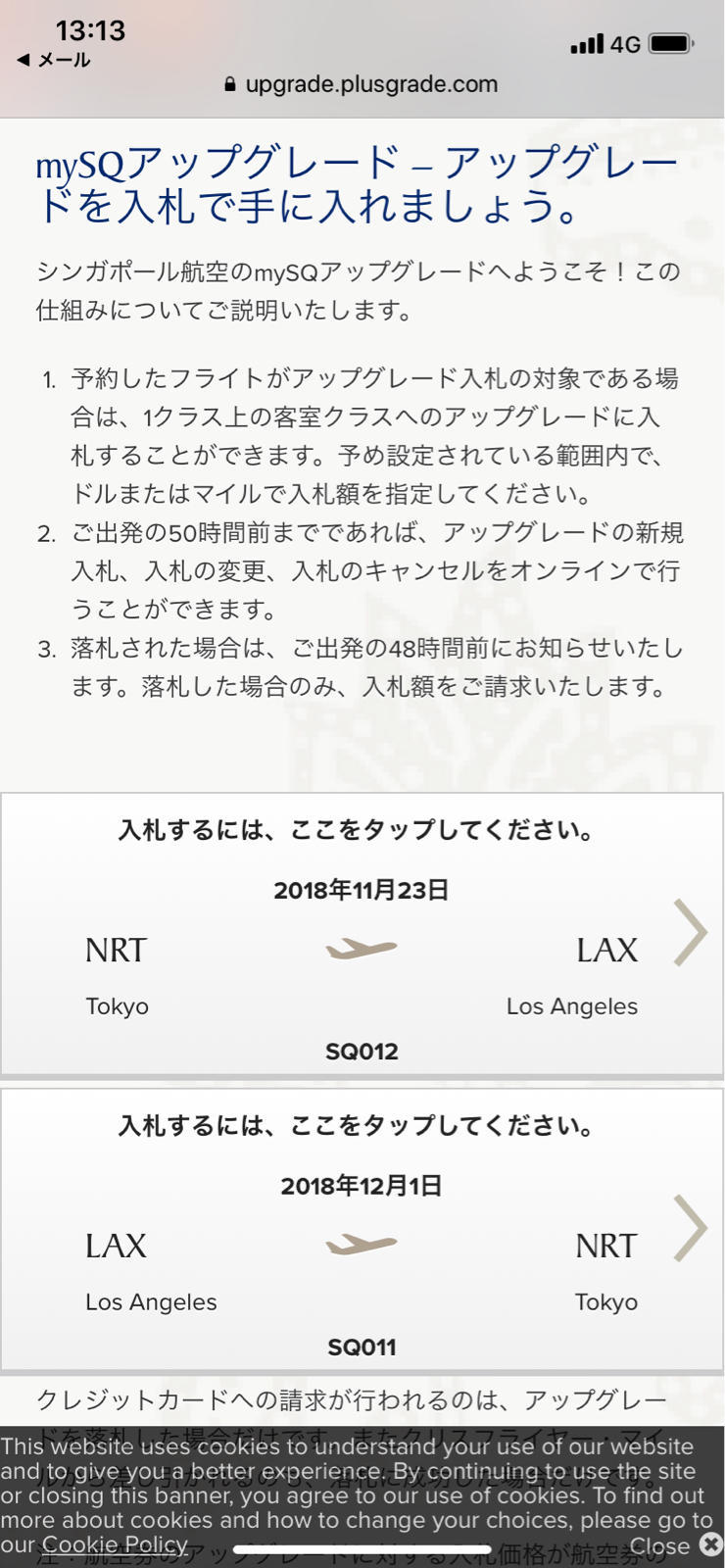Return to the メール app

(54, 60)
